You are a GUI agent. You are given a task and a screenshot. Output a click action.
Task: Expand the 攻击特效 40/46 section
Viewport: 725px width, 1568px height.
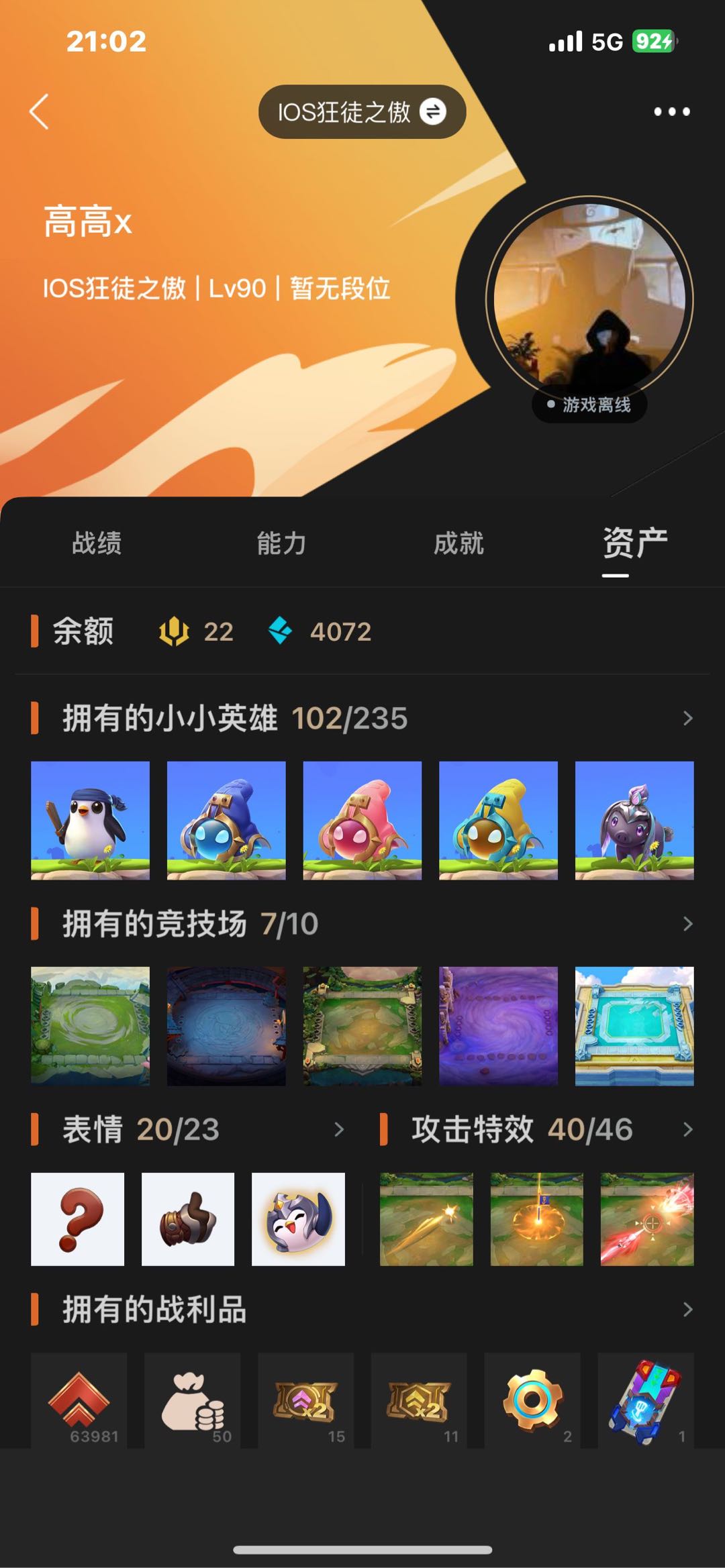click(537, 1129)
